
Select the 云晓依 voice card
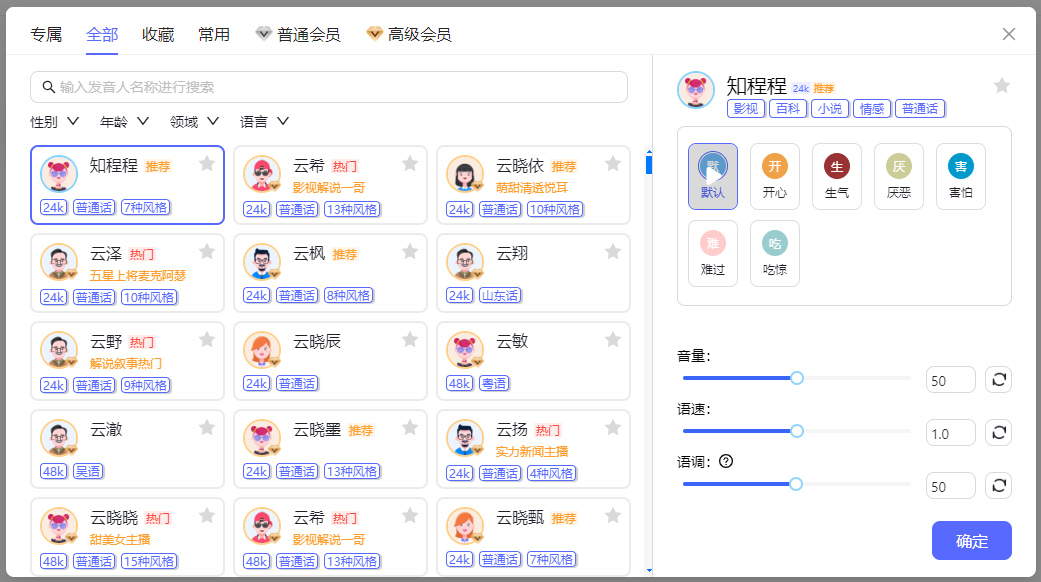click(533, 185)
